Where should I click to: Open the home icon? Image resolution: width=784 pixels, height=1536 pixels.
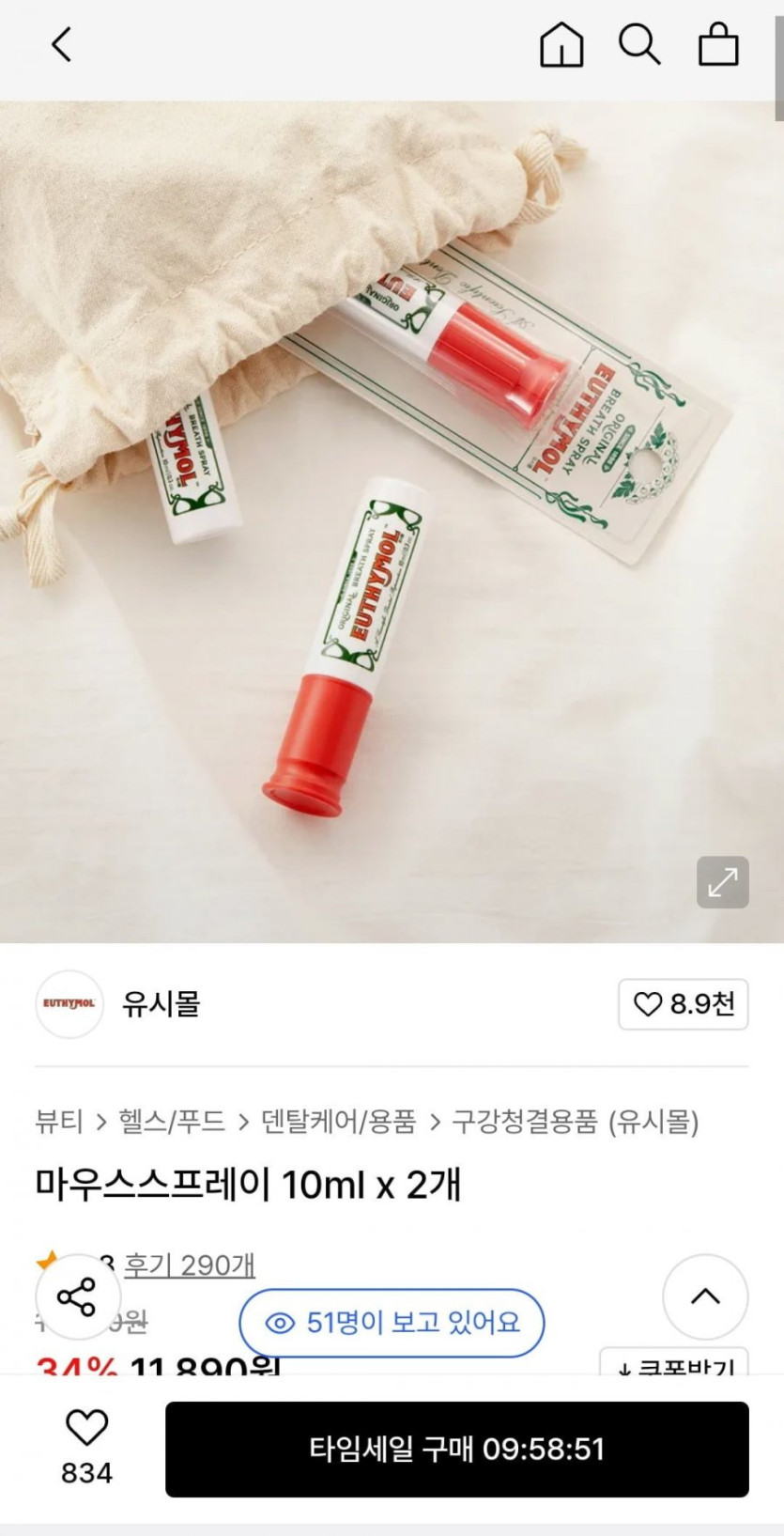pyautogui.click(x=561, y=44)
